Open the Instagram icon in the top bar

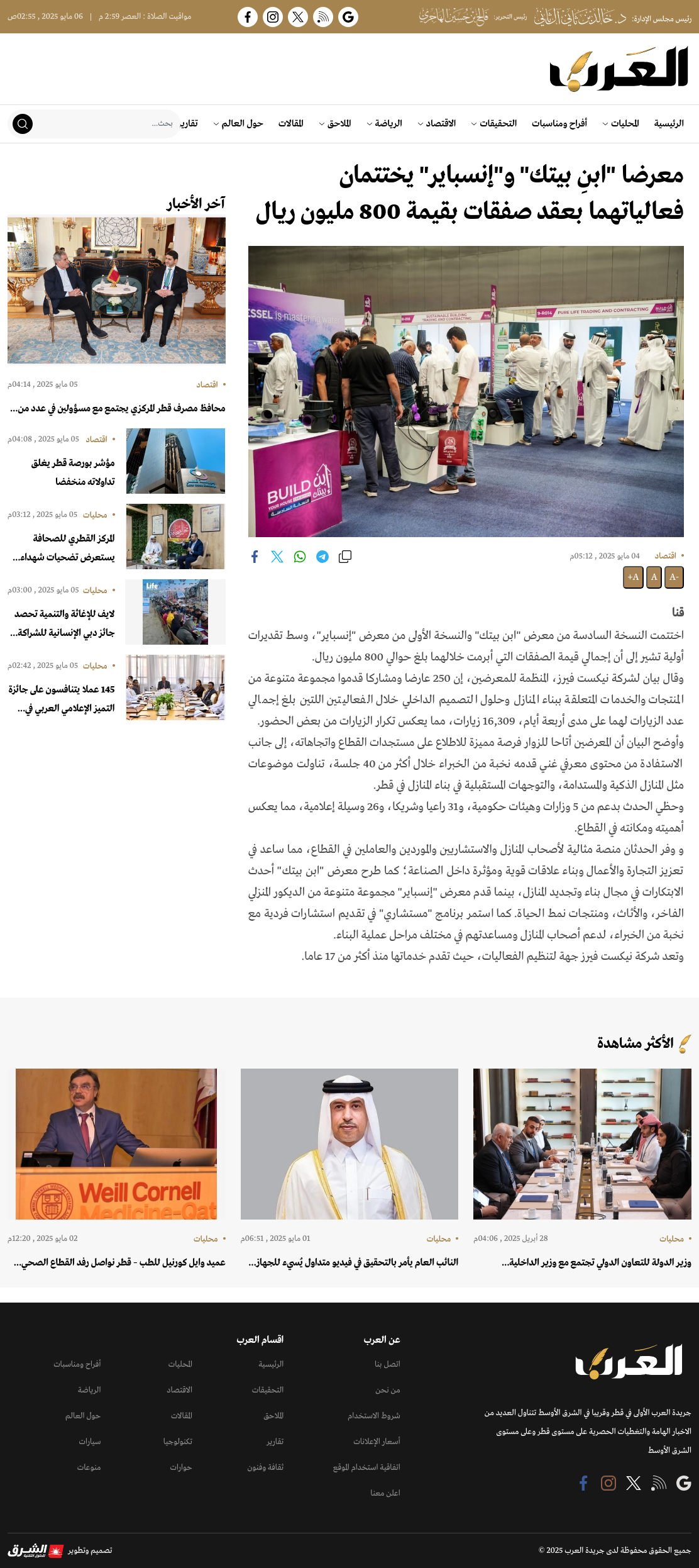tap(273, 17)
